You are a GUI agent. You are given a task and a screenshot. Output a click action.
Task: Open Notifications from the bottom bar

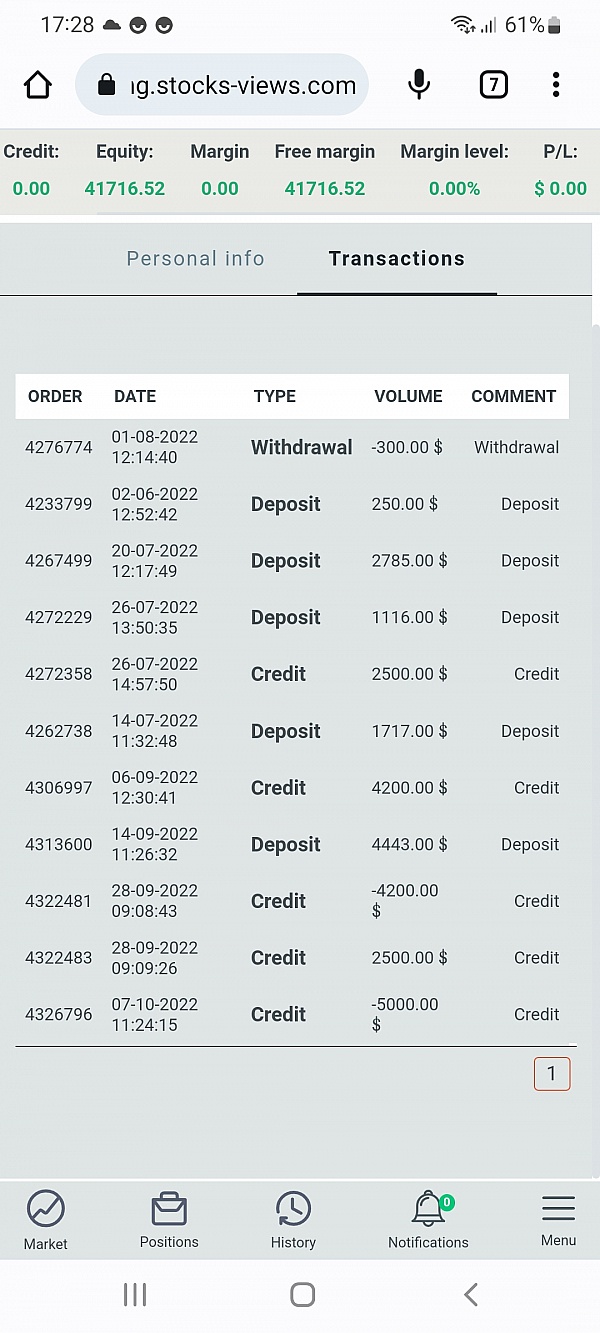coord(428,1220)
